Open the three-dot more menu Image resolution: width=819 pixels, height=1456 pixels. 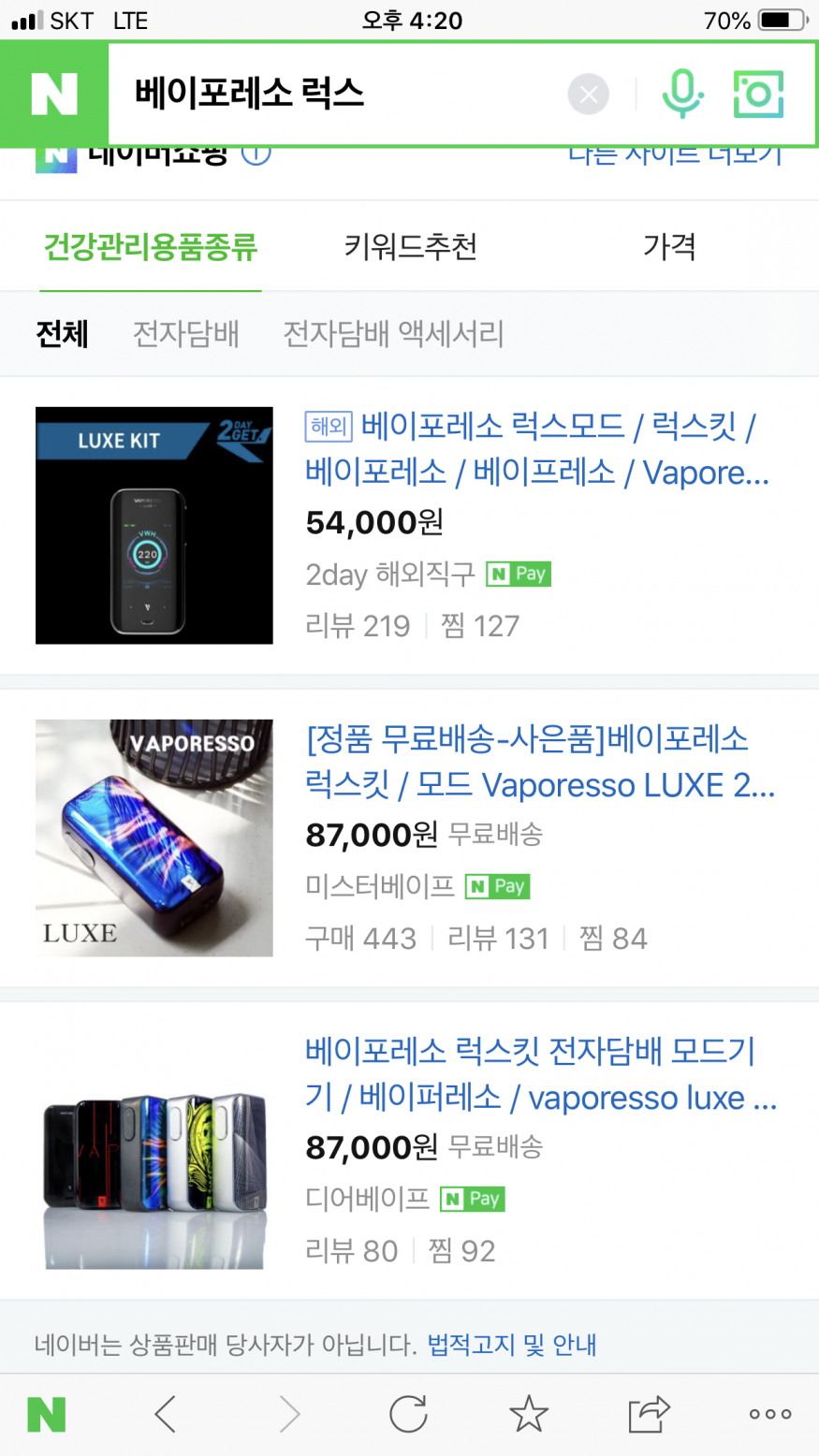pos(769,1414)
